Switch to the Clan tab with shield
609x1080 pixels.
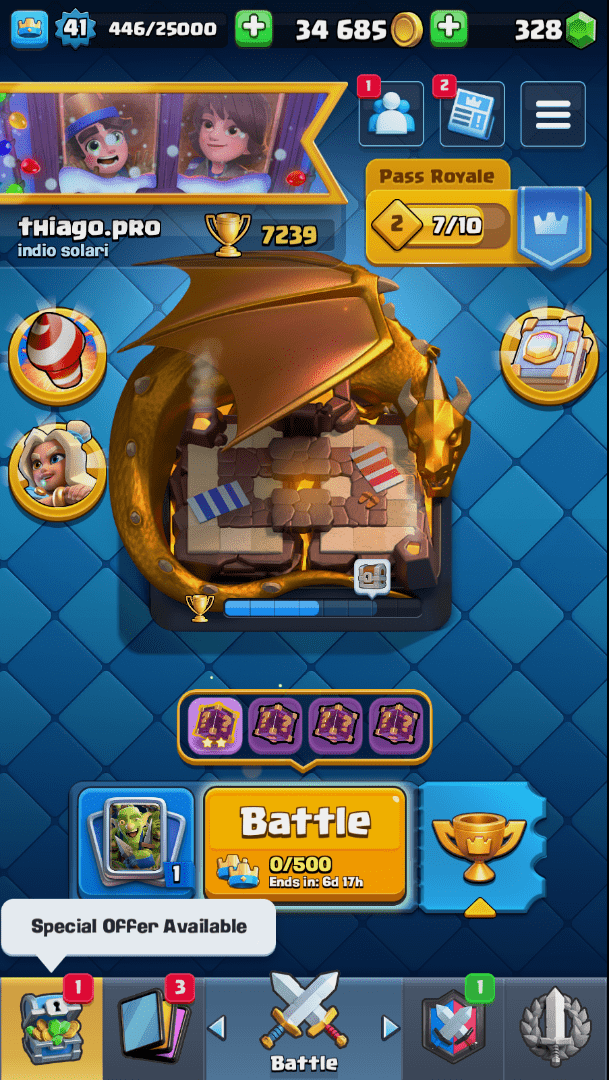pyautogui.click(x=452, y=1028)
